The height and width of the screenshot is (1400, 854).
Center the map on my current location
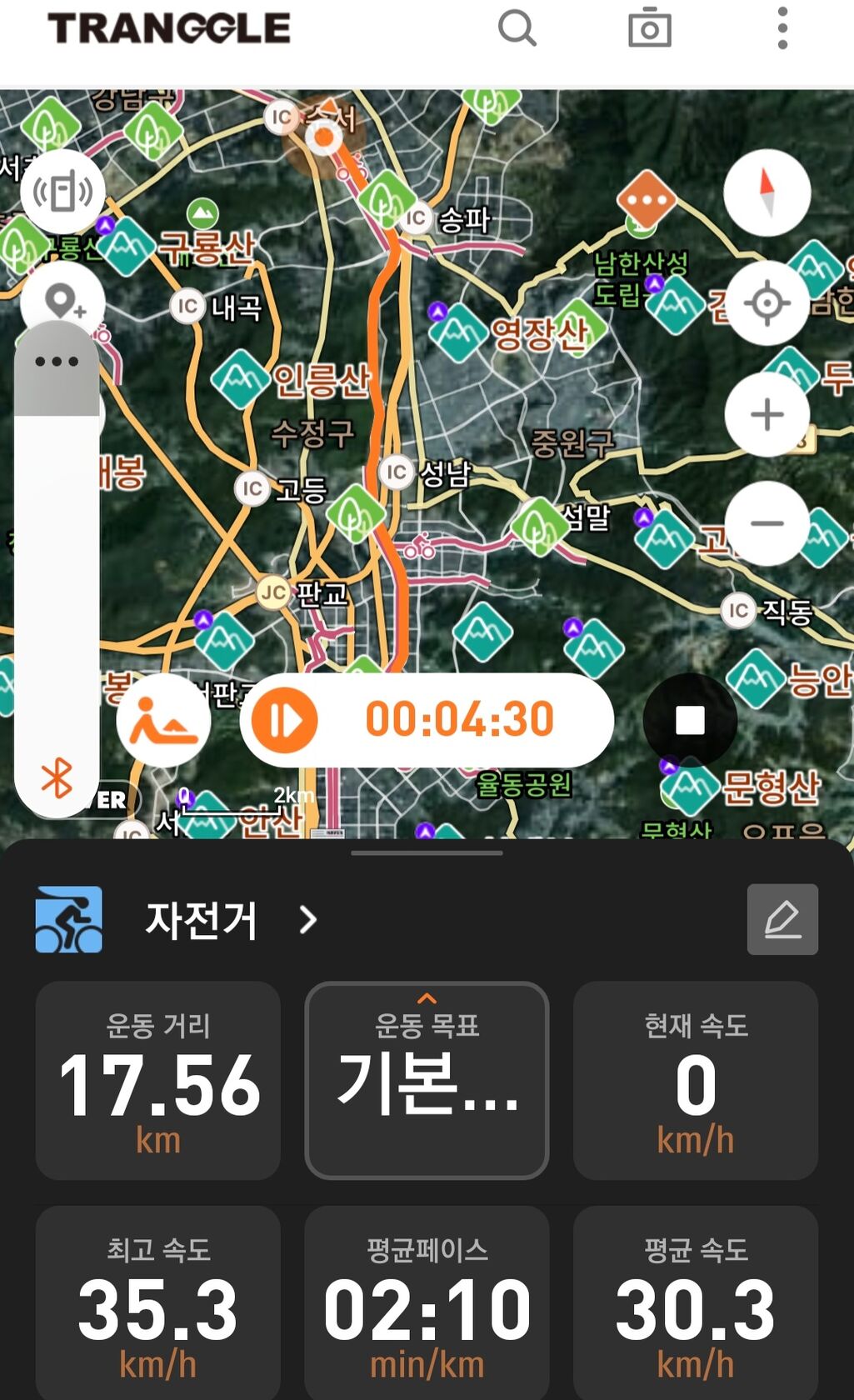(x=767, y=302)
